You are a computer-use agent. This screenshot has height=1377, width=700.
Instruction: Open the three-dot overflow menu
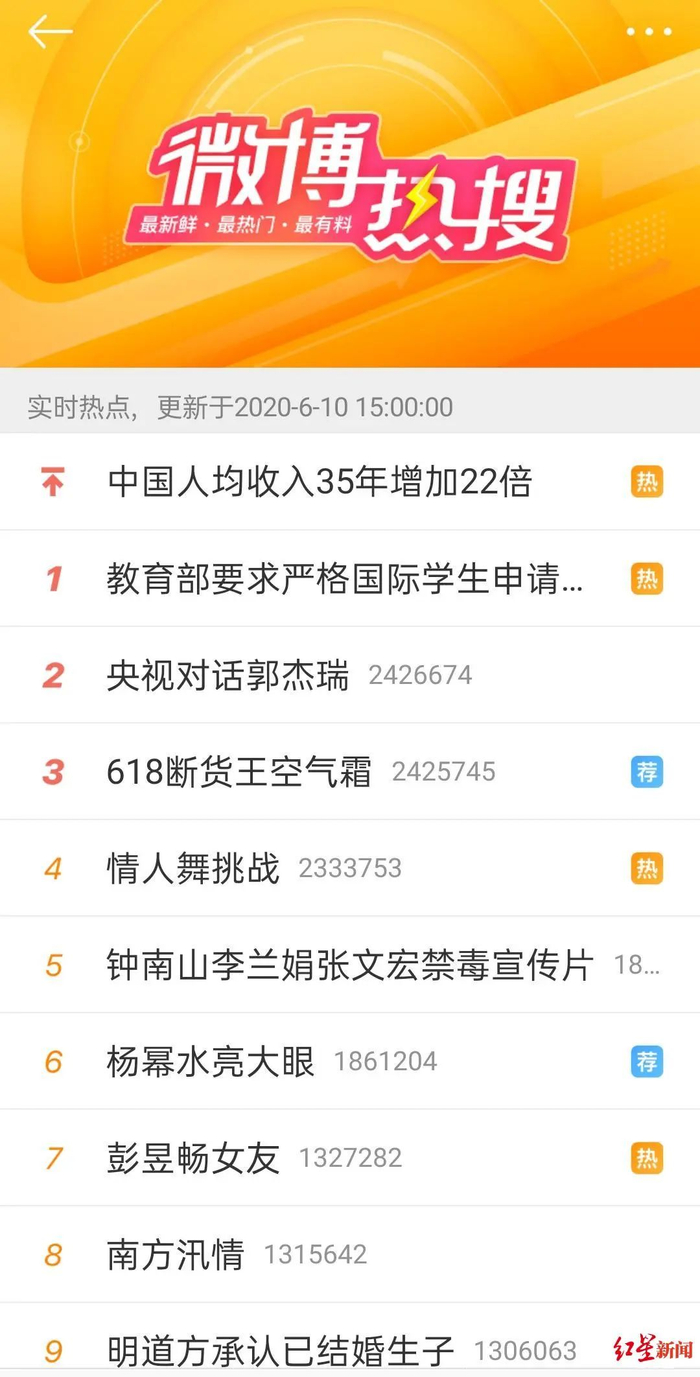point(649,32)
